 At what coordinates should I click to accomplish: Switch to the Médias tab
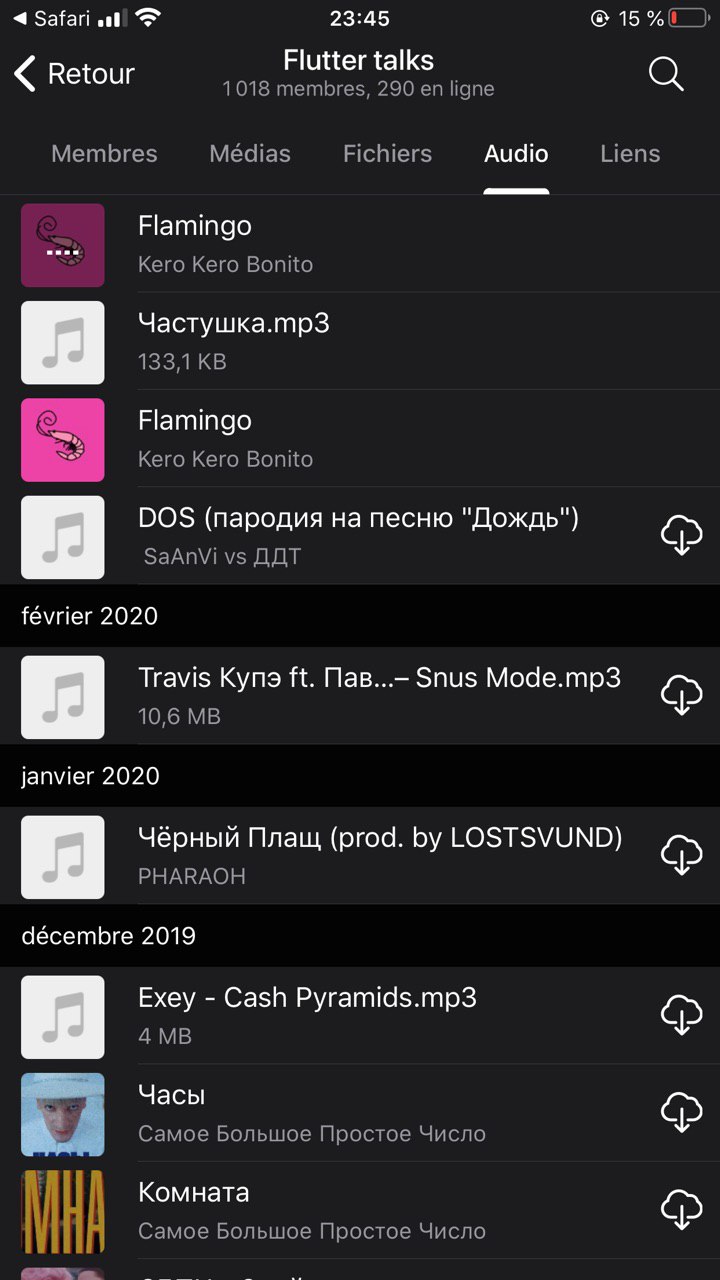(x=250, y=154)
